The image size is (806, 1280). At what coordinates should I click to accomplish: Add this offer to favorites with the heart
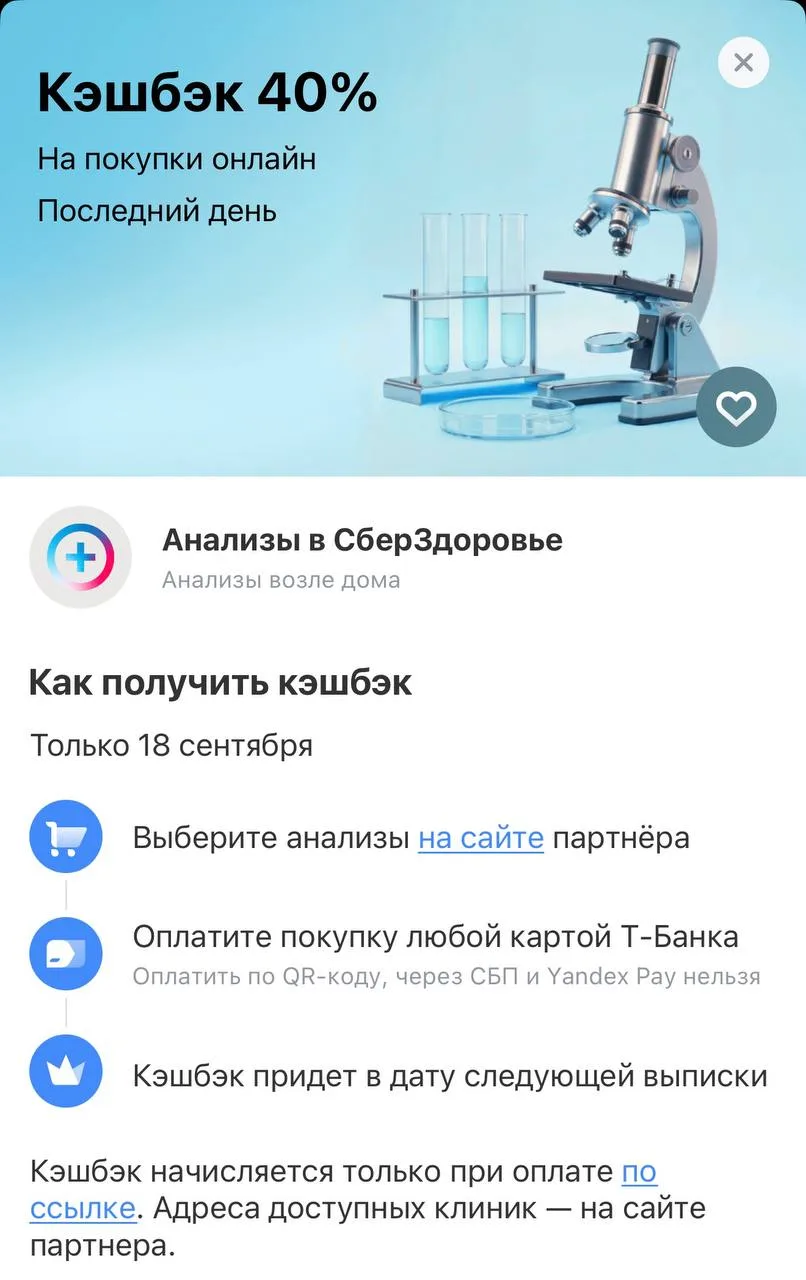point(736,407)
